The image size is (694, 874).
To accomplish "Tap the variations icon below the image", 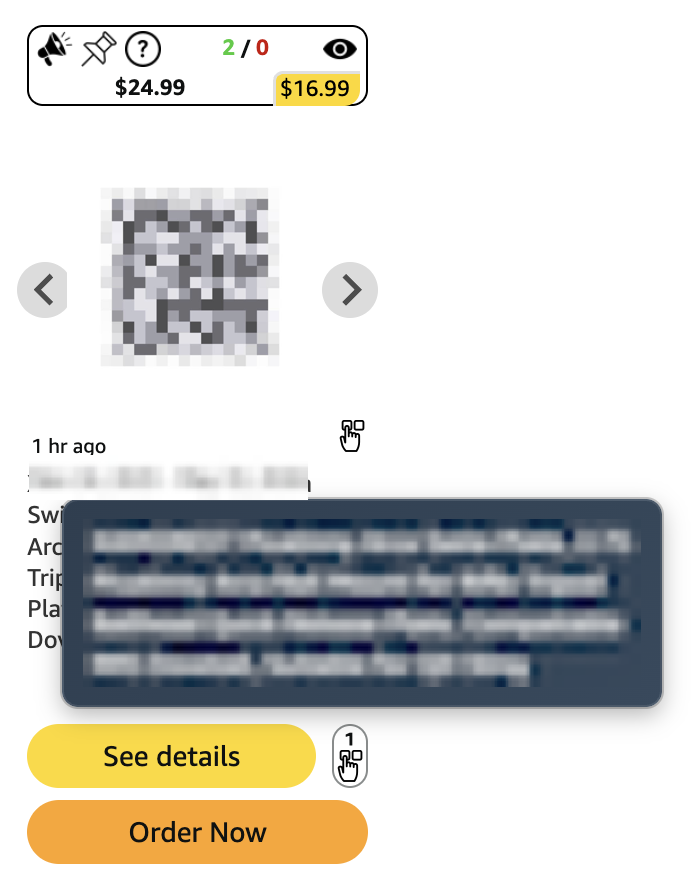I will coord(352,435).
